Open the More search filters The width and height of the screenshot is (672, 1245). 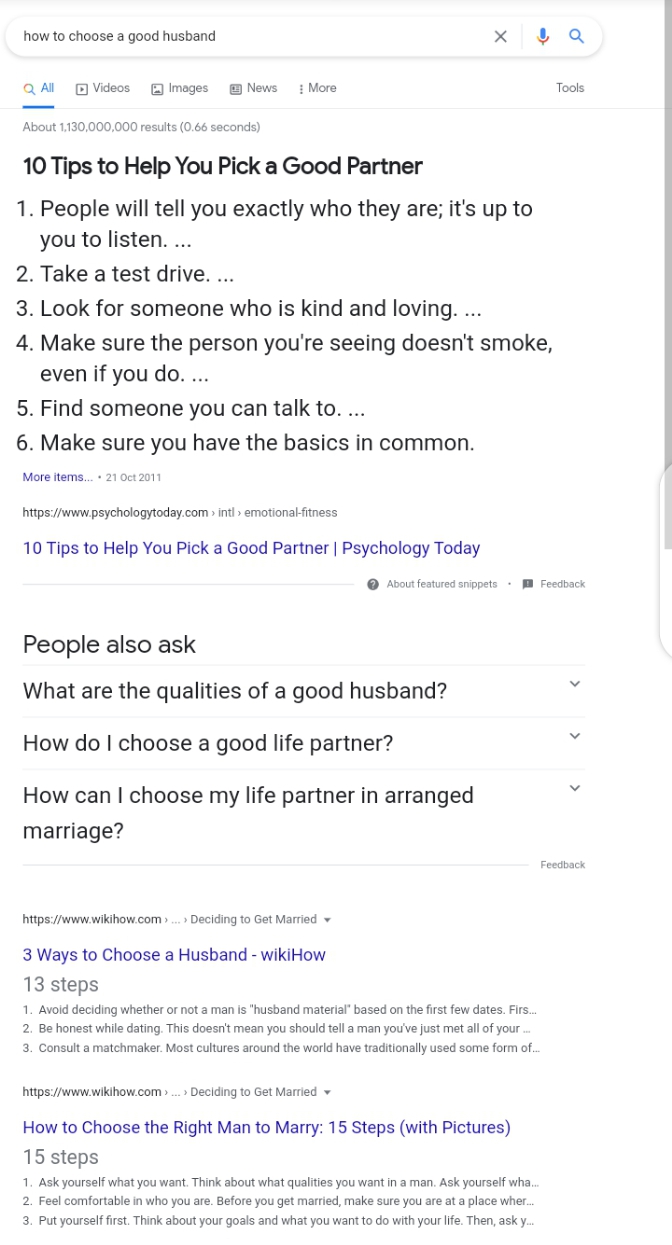[x=318, y=88]
